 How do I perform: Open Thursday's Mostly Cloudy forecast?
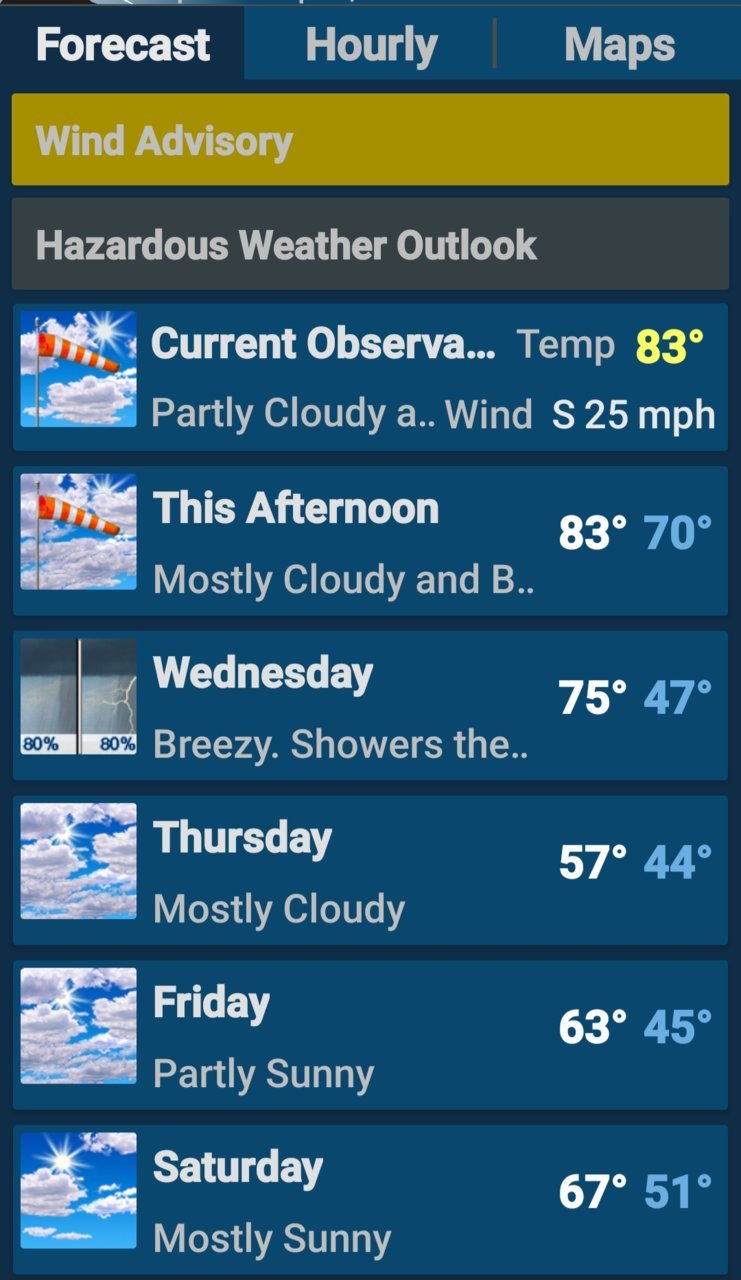[370, 871]
